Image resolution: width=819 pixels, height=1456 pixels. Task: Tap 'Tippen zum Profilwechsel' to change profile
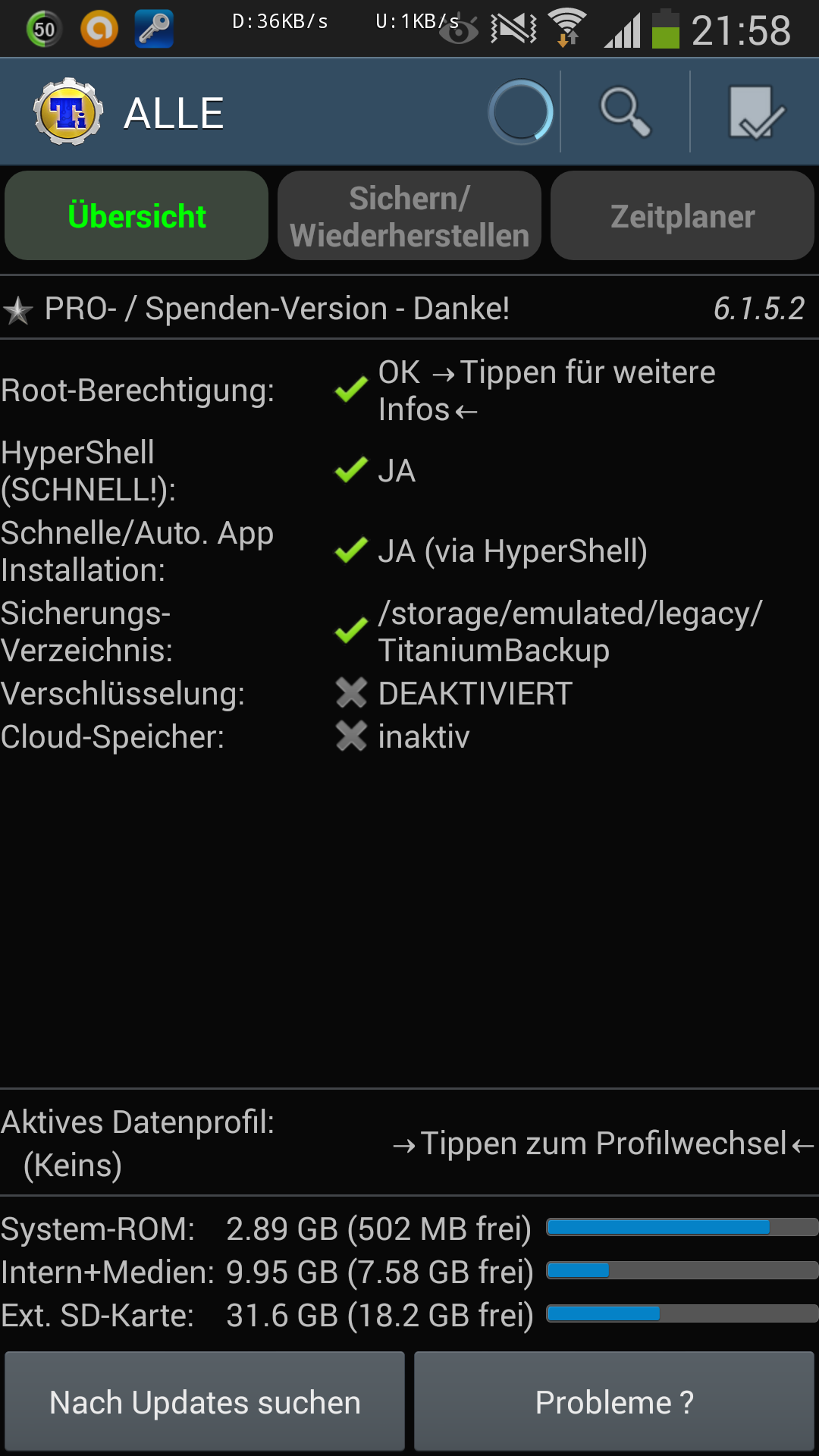pyautogui.click(x=604, y=1143)
